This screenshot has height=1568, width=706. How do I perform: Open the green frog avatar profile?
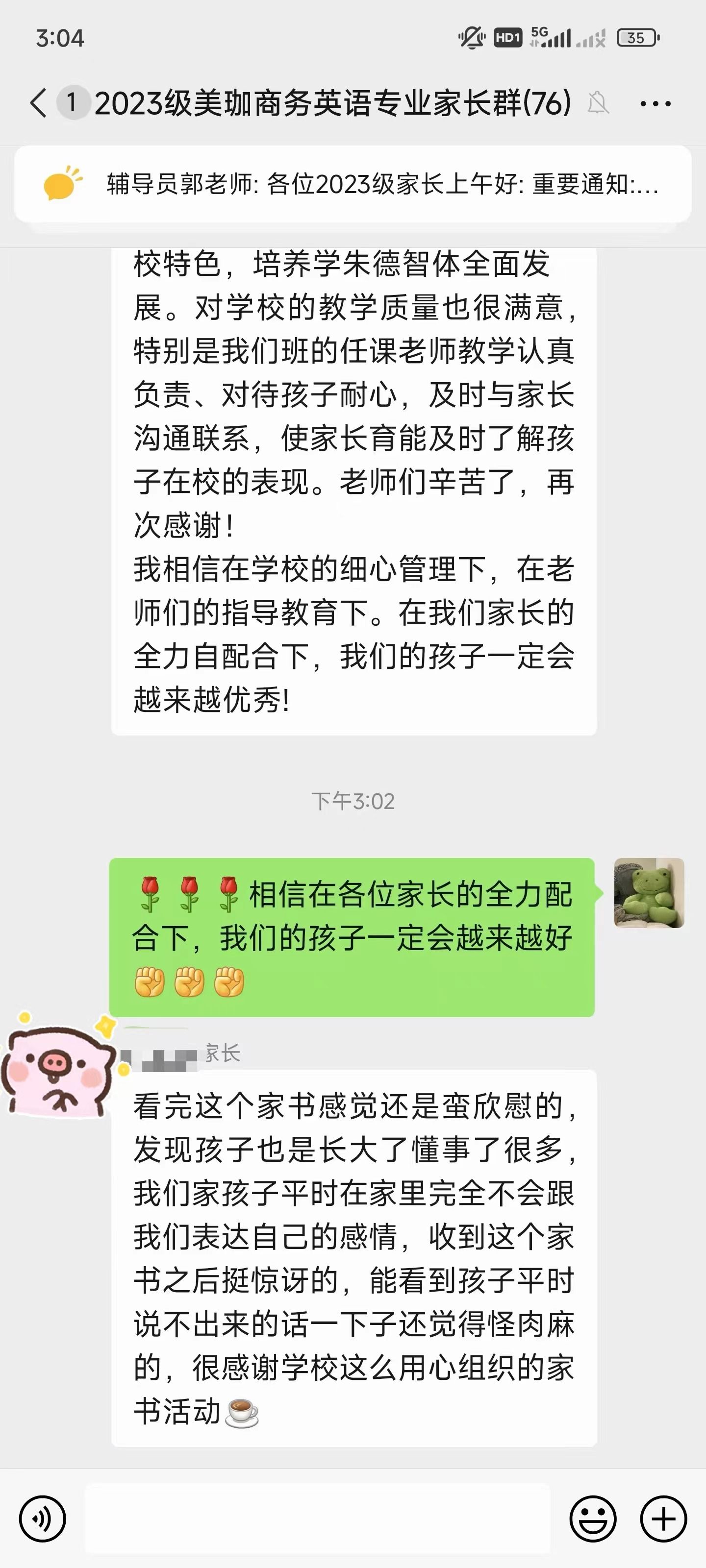(x=649, y=892)
